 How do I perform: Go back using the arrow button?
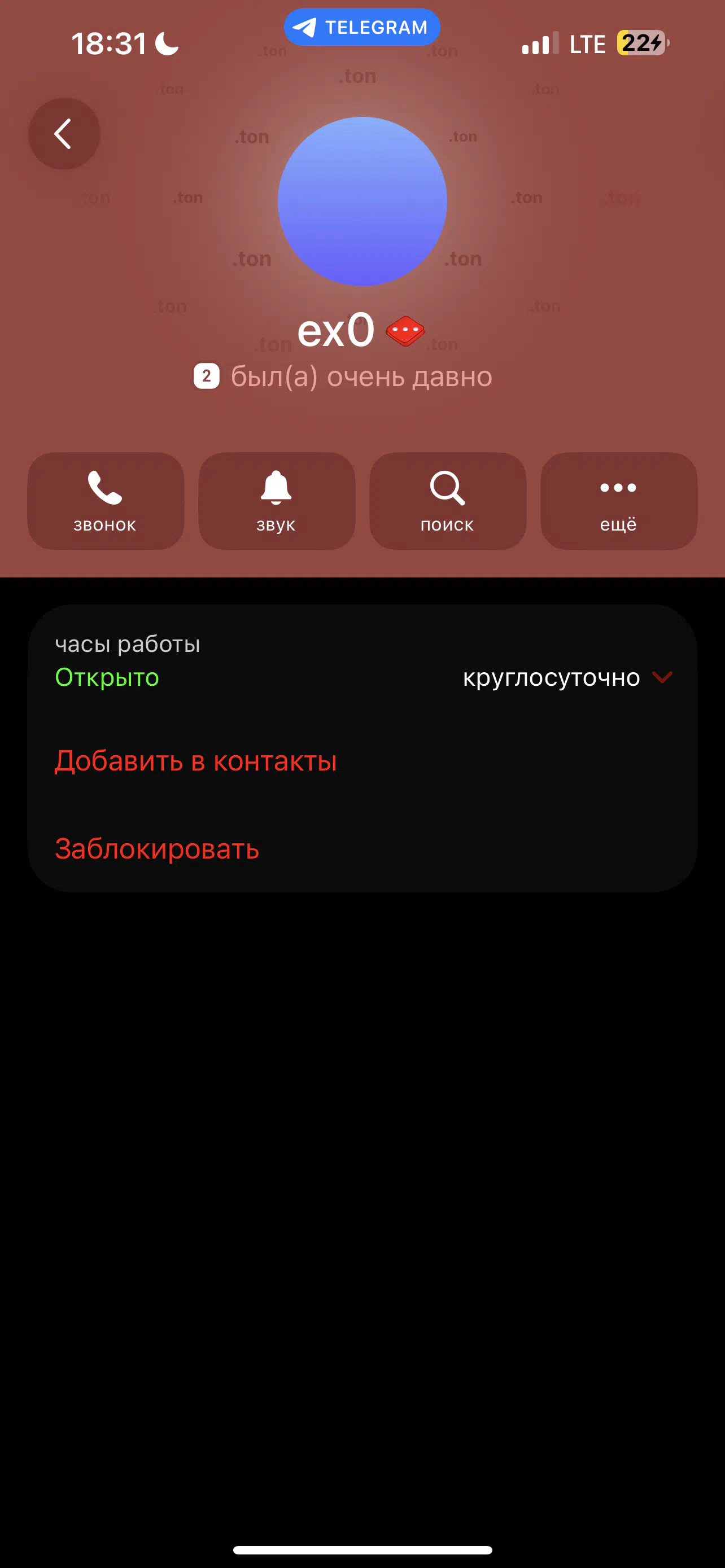coord(64,134)
